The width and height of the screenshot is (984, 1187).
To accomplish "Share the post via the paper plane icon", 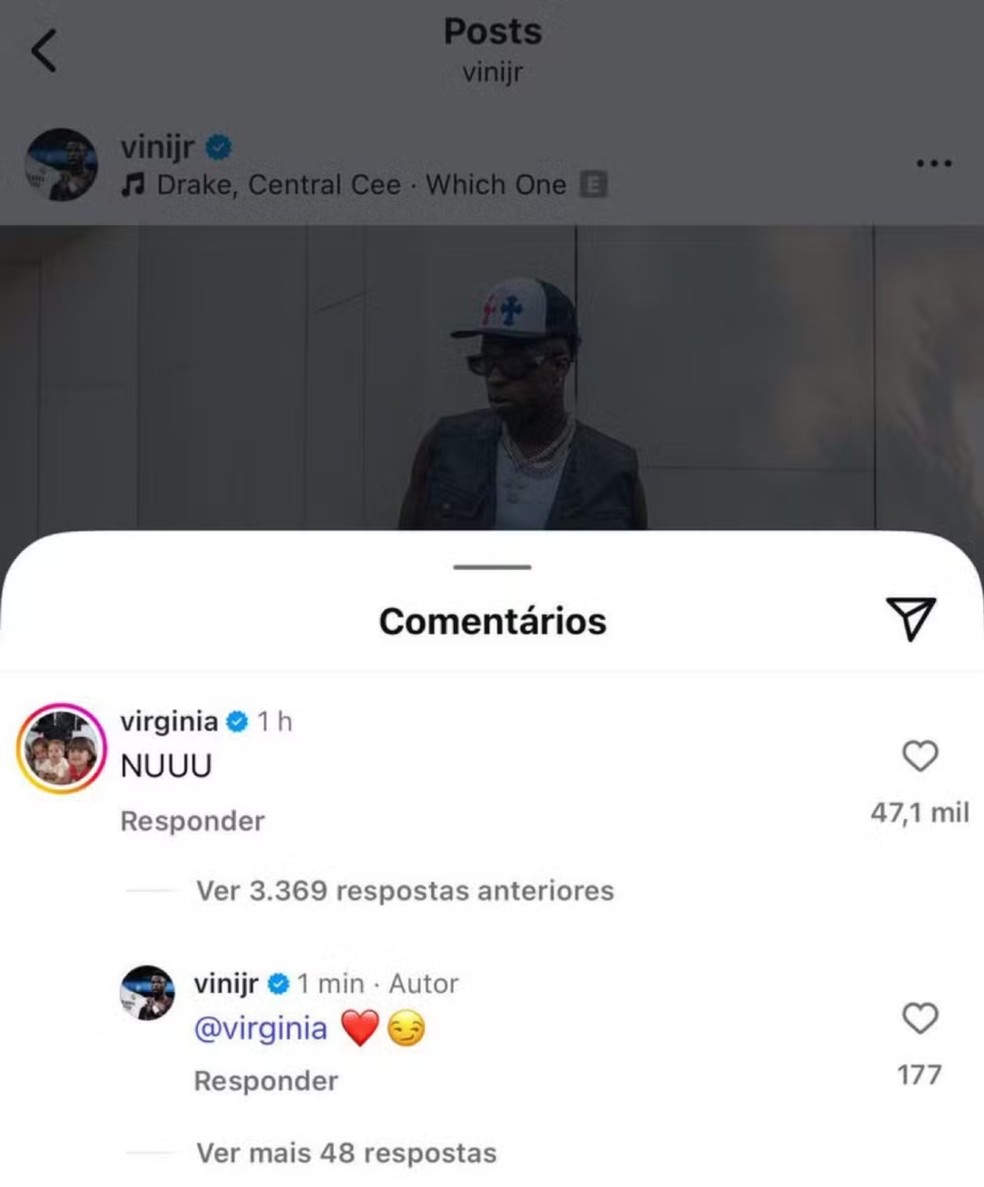I will coord(911,619).
